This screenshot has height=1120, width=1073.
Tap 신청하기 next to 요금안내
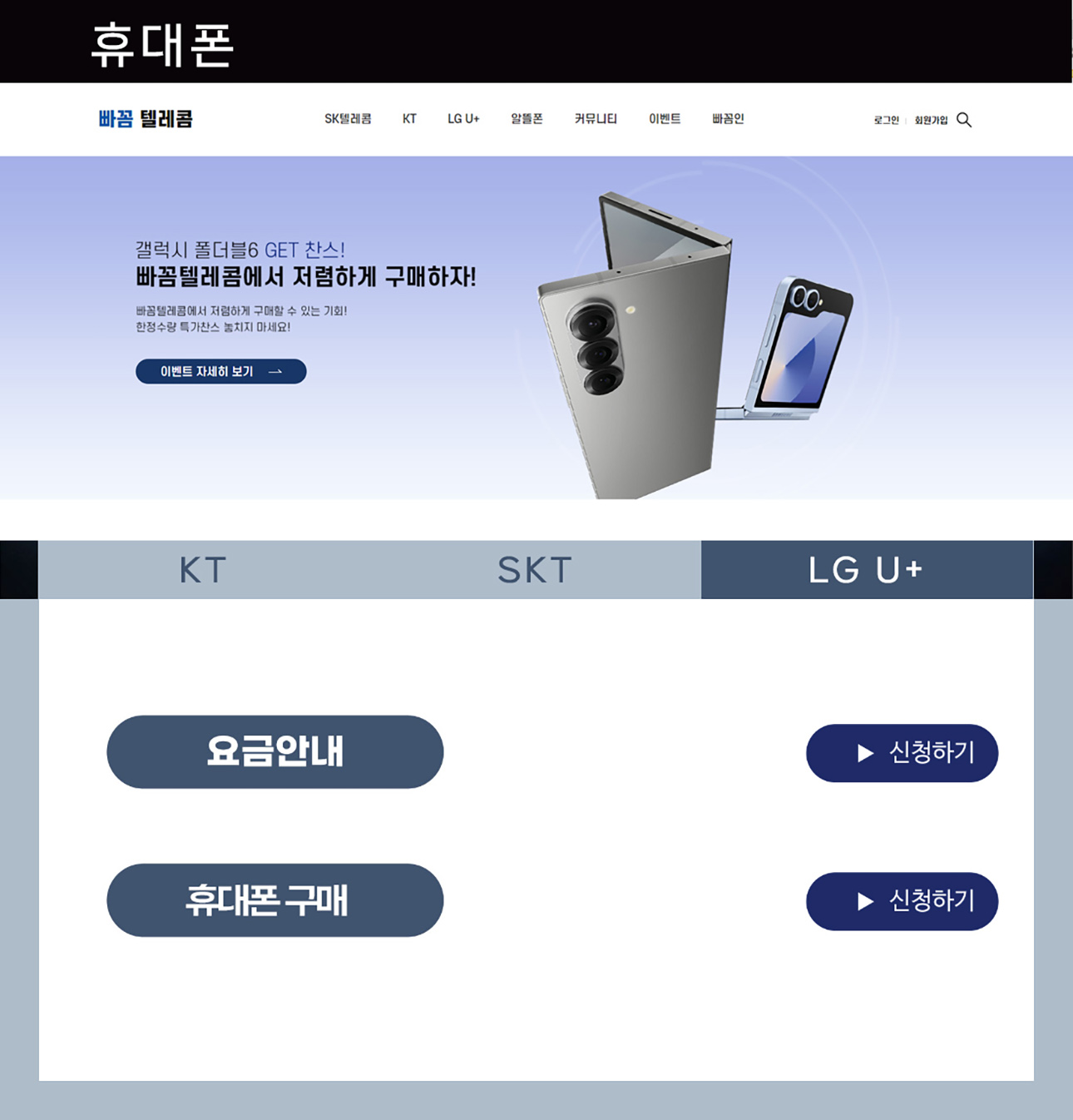click(x=902, y=753)
